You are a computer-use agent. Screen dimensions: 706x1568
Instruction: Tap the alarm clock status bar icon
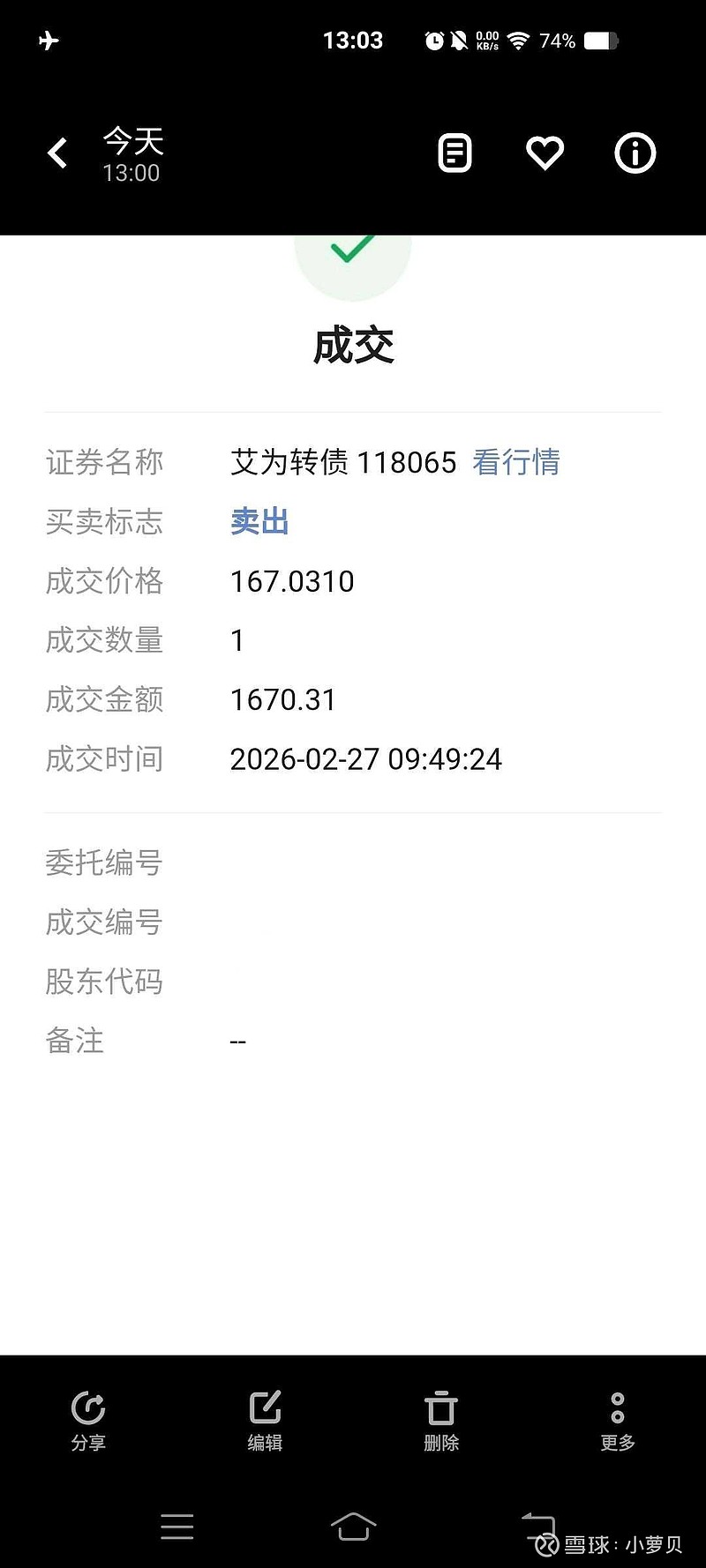[433, 40]
